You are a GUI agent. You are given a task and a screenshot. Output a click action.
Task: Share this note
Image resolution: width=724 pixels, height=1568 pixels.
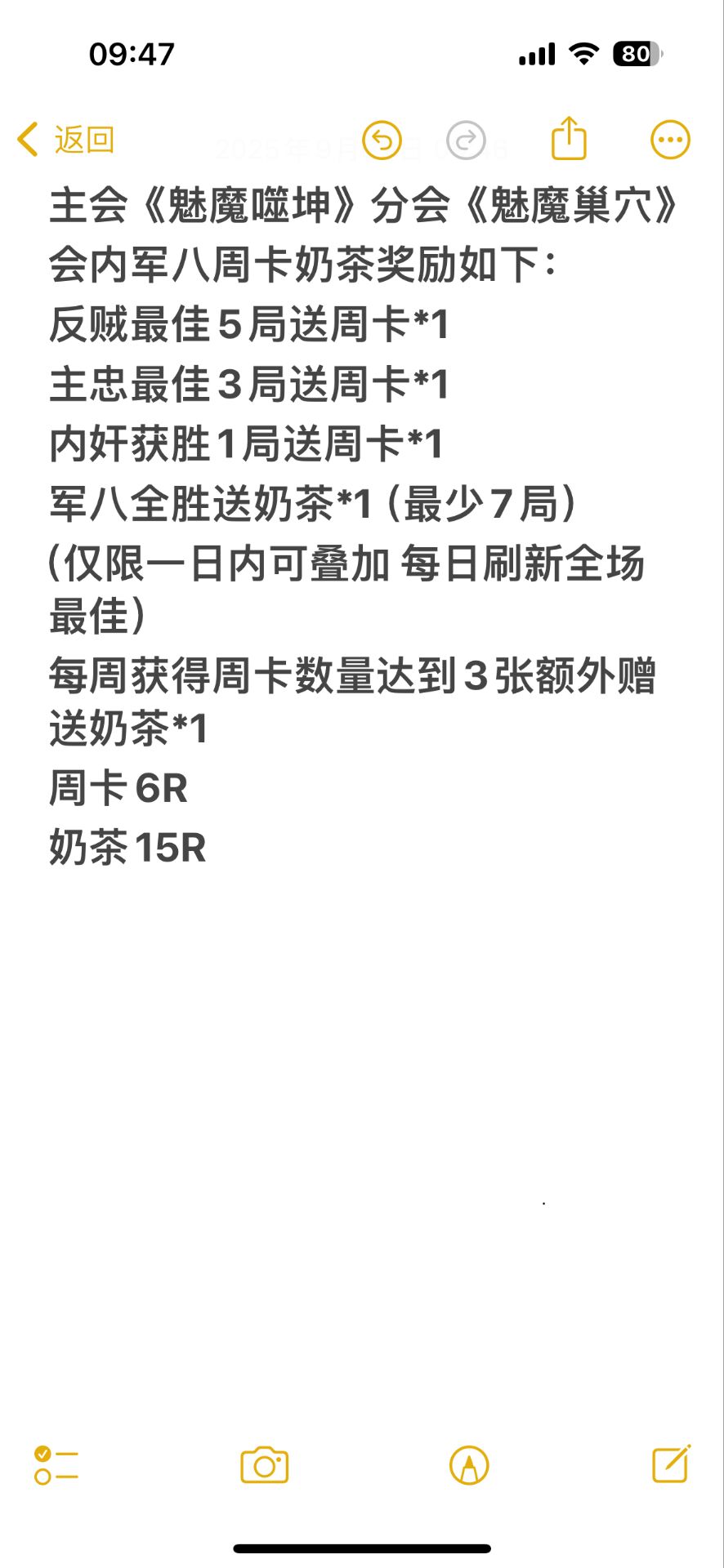click(x=569, y=139)
